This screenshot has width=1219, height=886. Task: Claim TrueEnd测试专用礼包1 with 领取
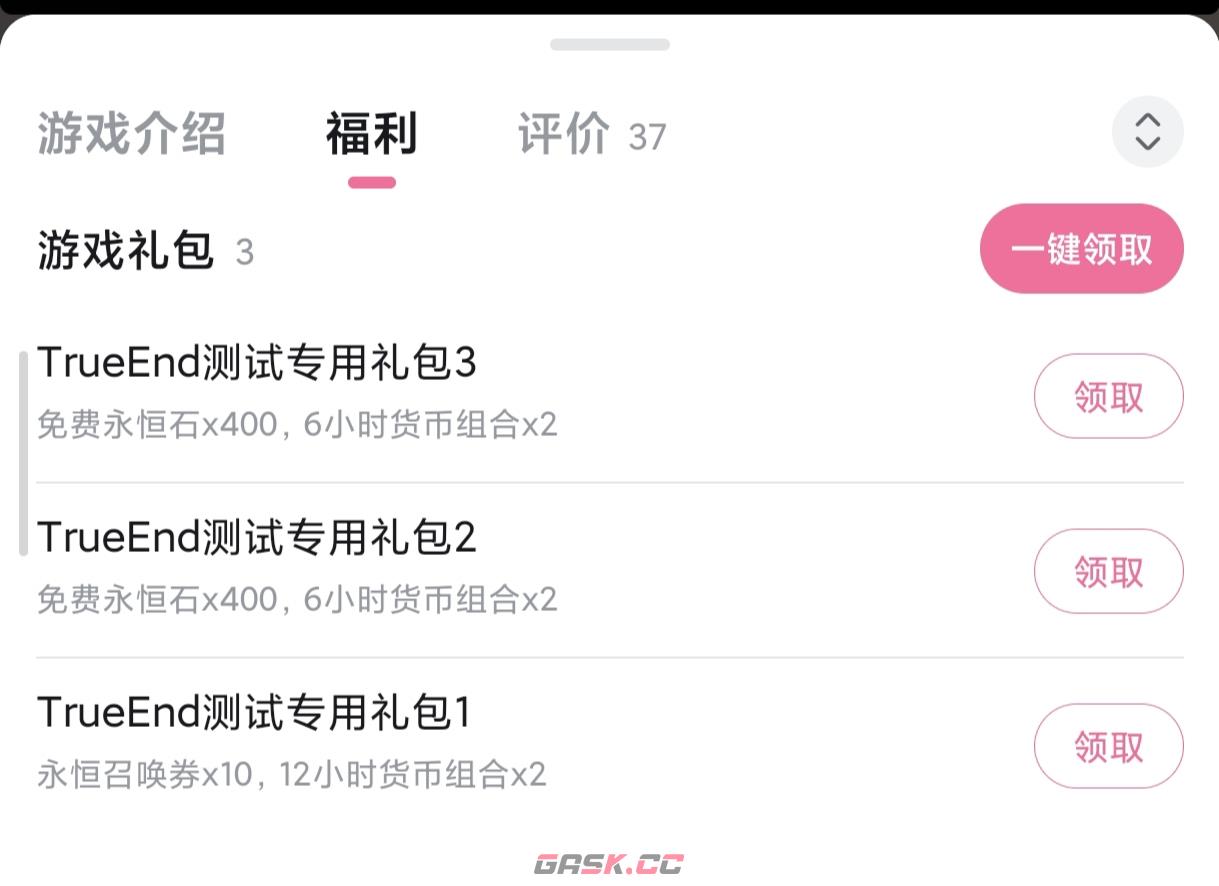pos(1108,746)
